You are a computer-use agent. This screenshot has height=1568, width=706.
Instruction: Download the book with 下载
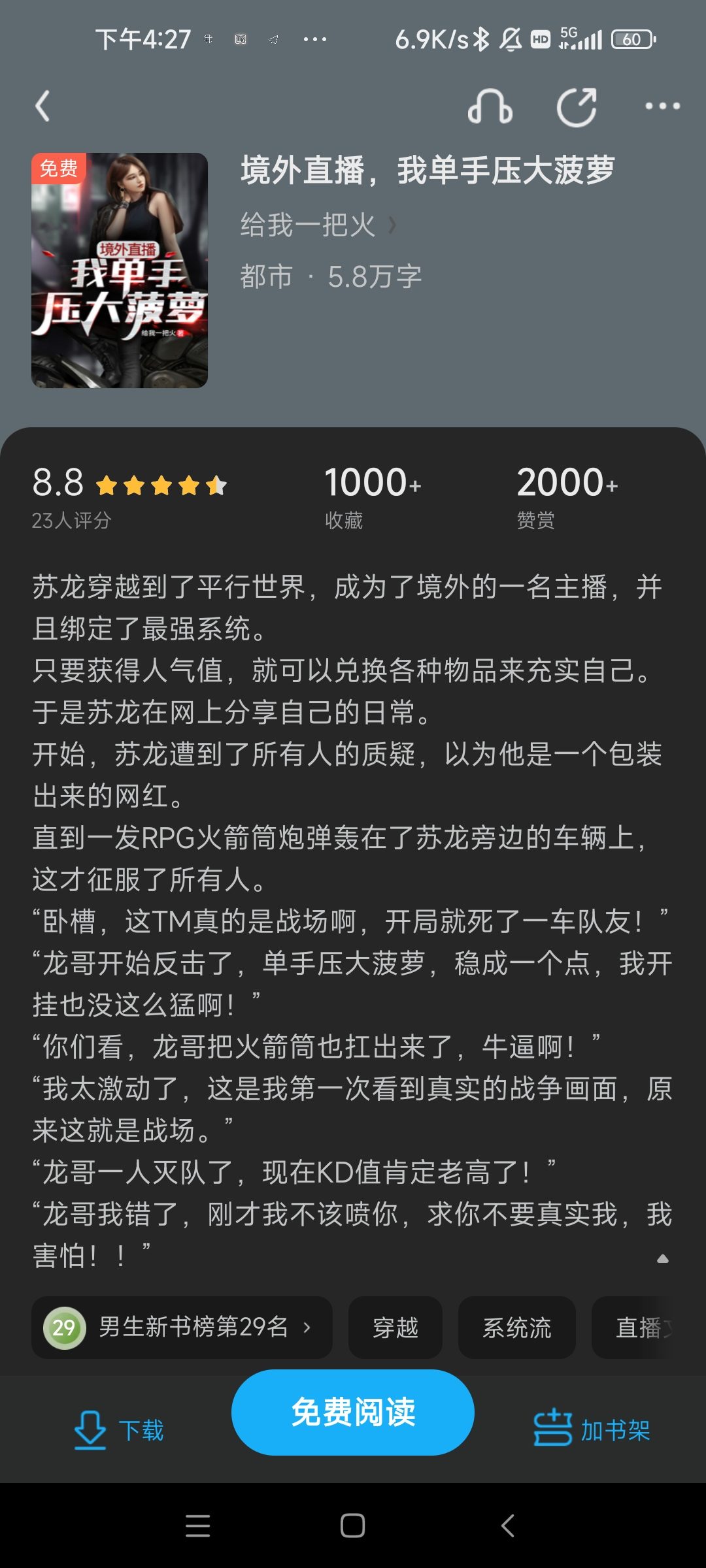pyautogui.click(x=119, y=1429)
